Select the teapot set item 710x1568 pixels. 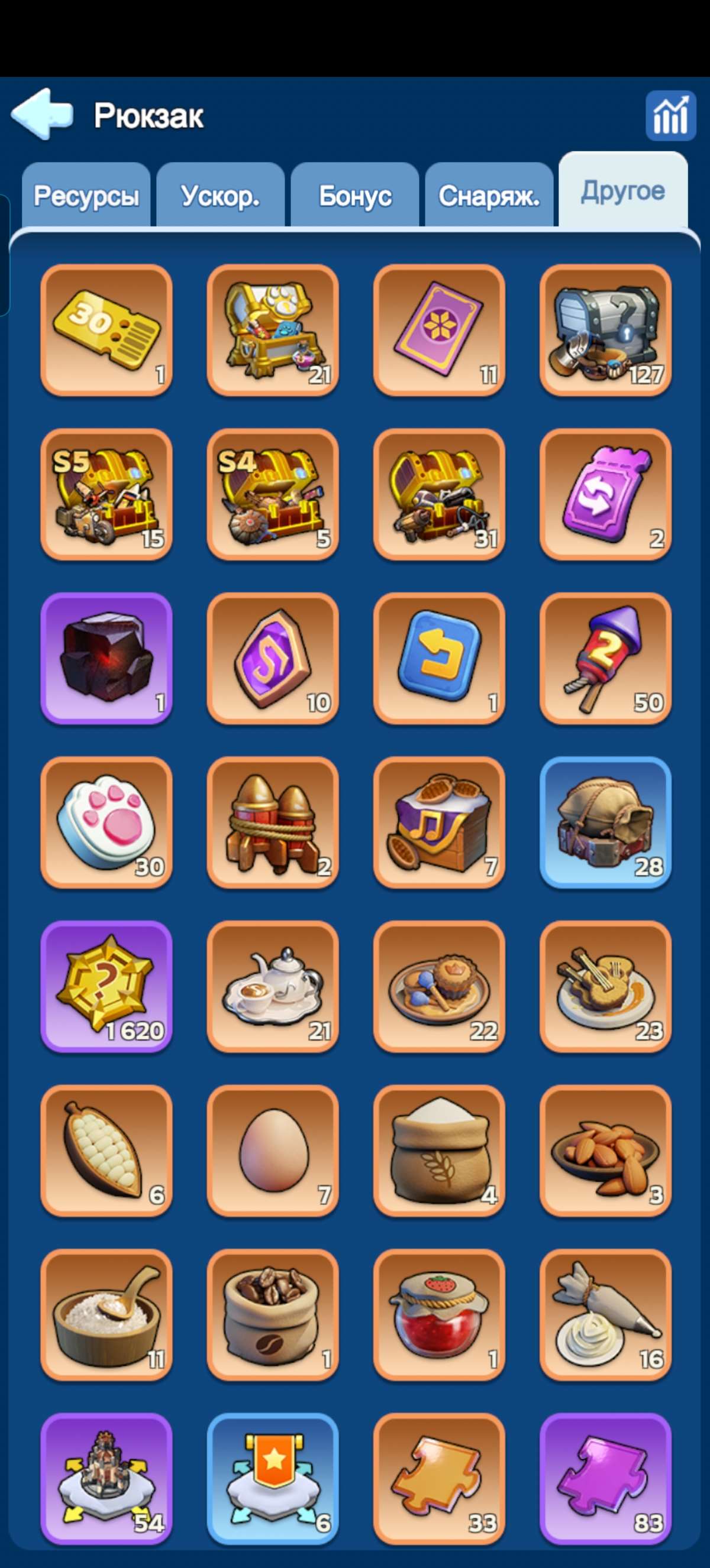(x=273, y=986)
